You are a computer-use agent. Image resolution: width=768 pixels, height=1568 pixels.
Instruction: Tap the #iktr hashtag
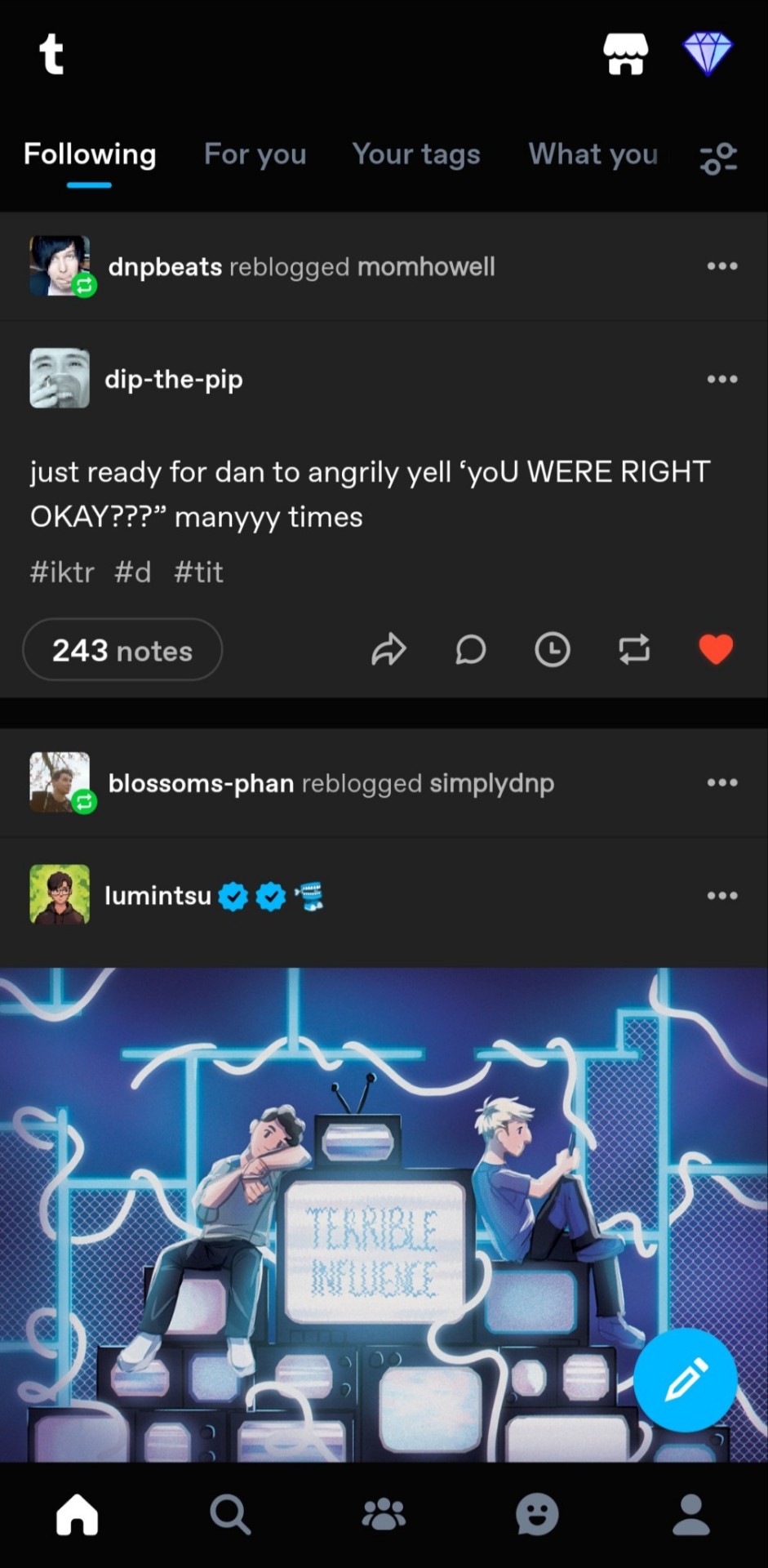[62, 572]
